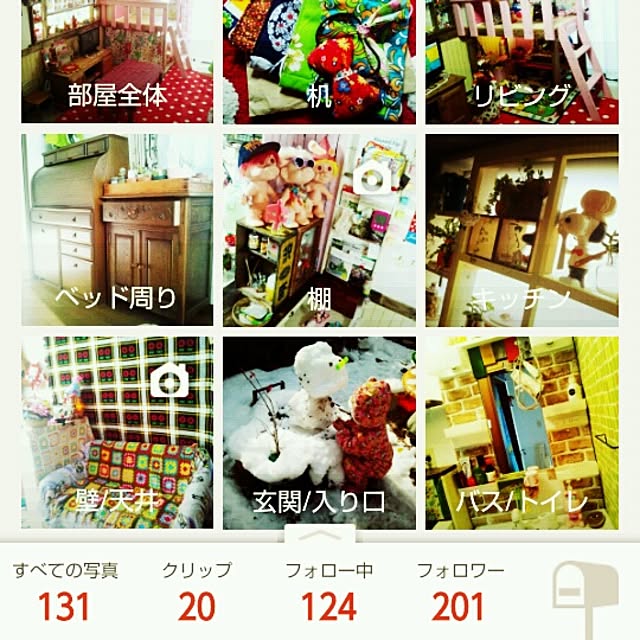Switch to クリップ list
Image resolution: width=640 pixels, height=640 pixels.
tap(197, 590)
